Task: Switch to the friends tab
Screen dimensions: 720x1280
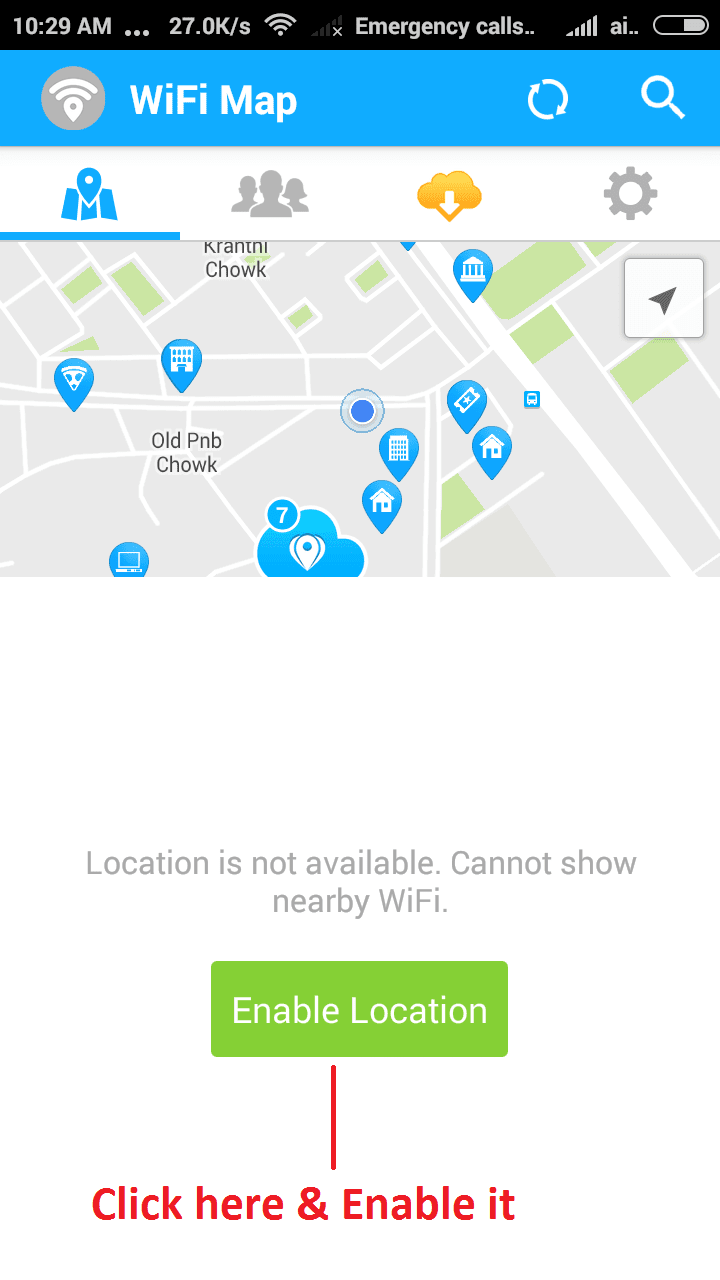Action: [x=269, y=194]
